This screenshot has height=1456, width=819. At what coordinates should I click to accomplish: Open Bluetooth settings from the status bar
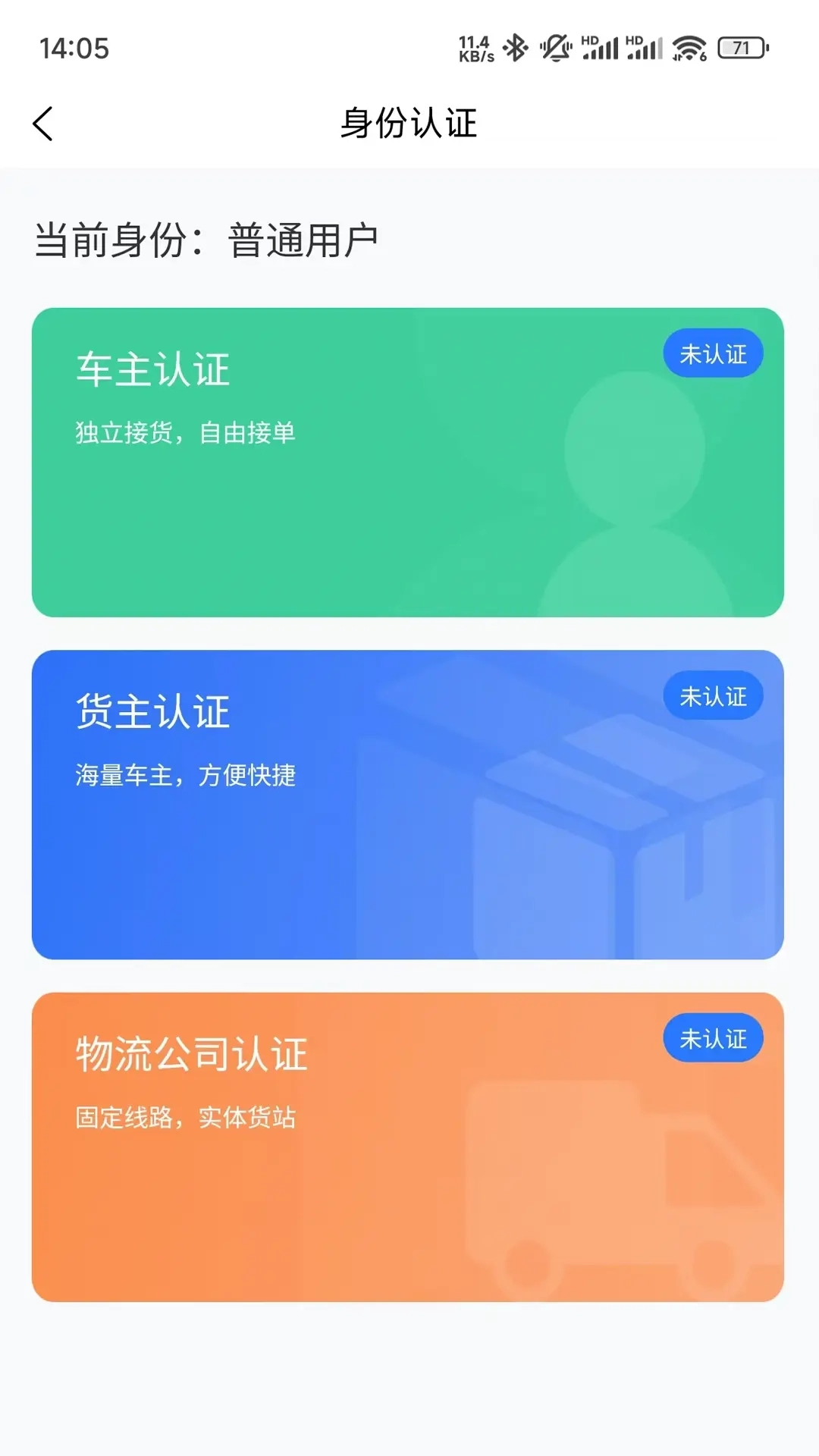pos(514,47)
